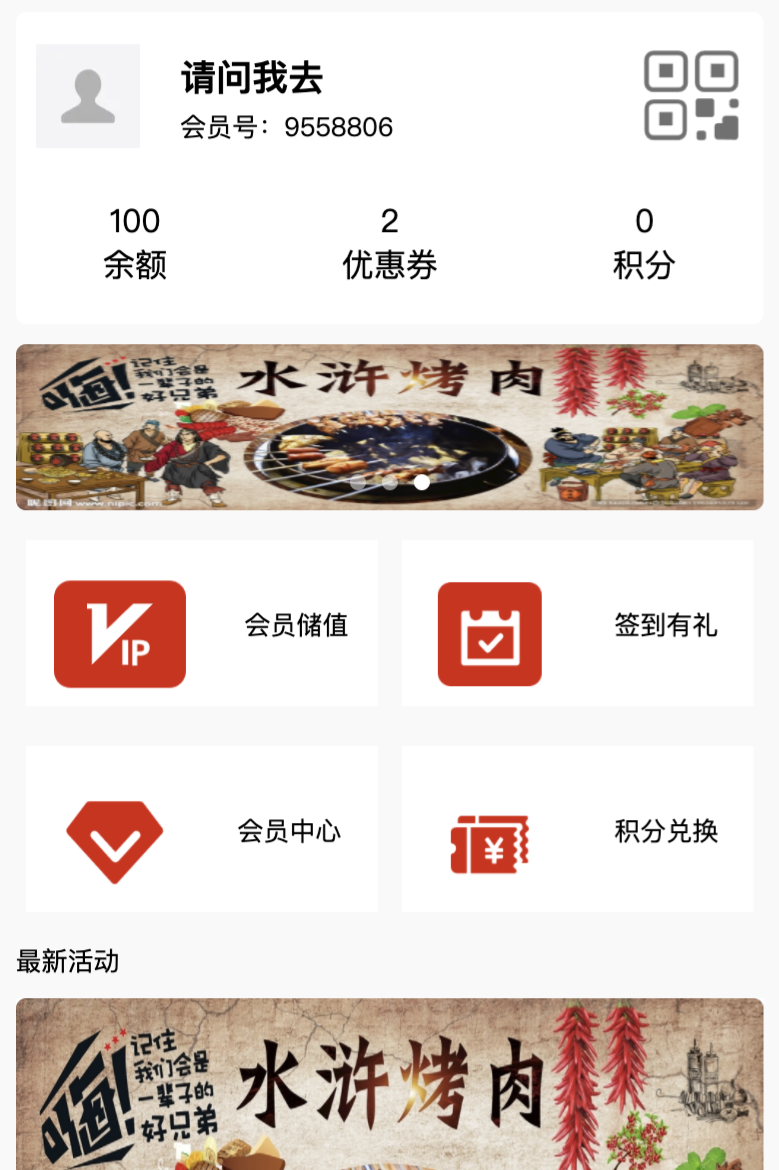Viewport: 779px width, 1170px height.
Task: Select the middle carousel dot
Action: (391, 483)
